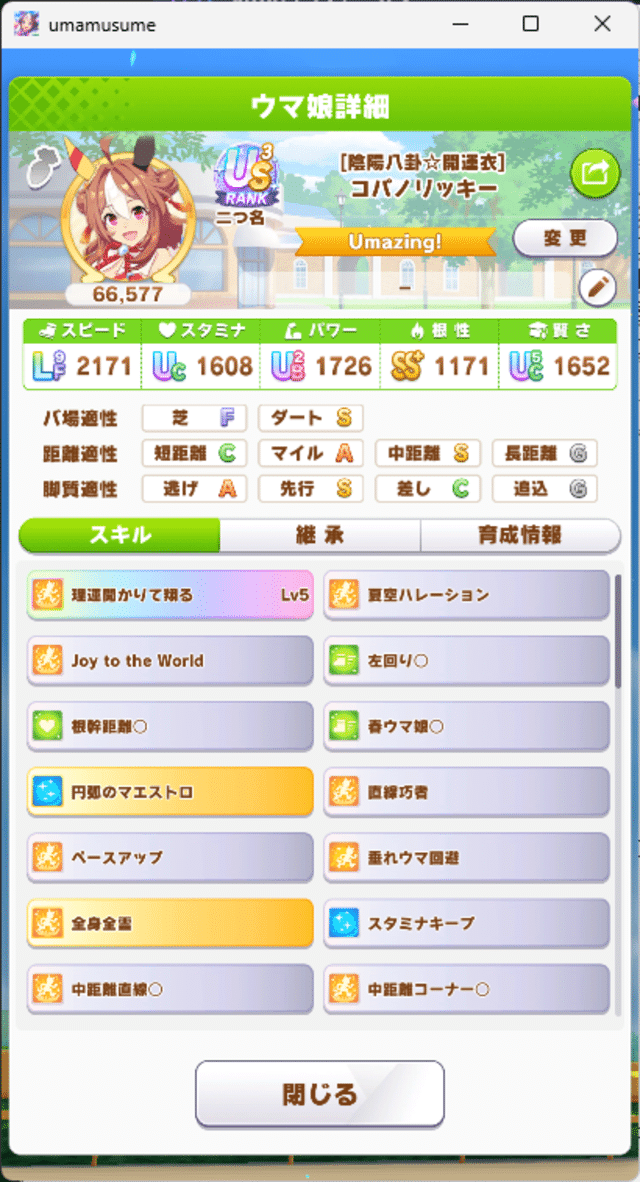Open 中距離コーナー○ skill details
This screenshot has width=640, height=1182.
point(467,989)
